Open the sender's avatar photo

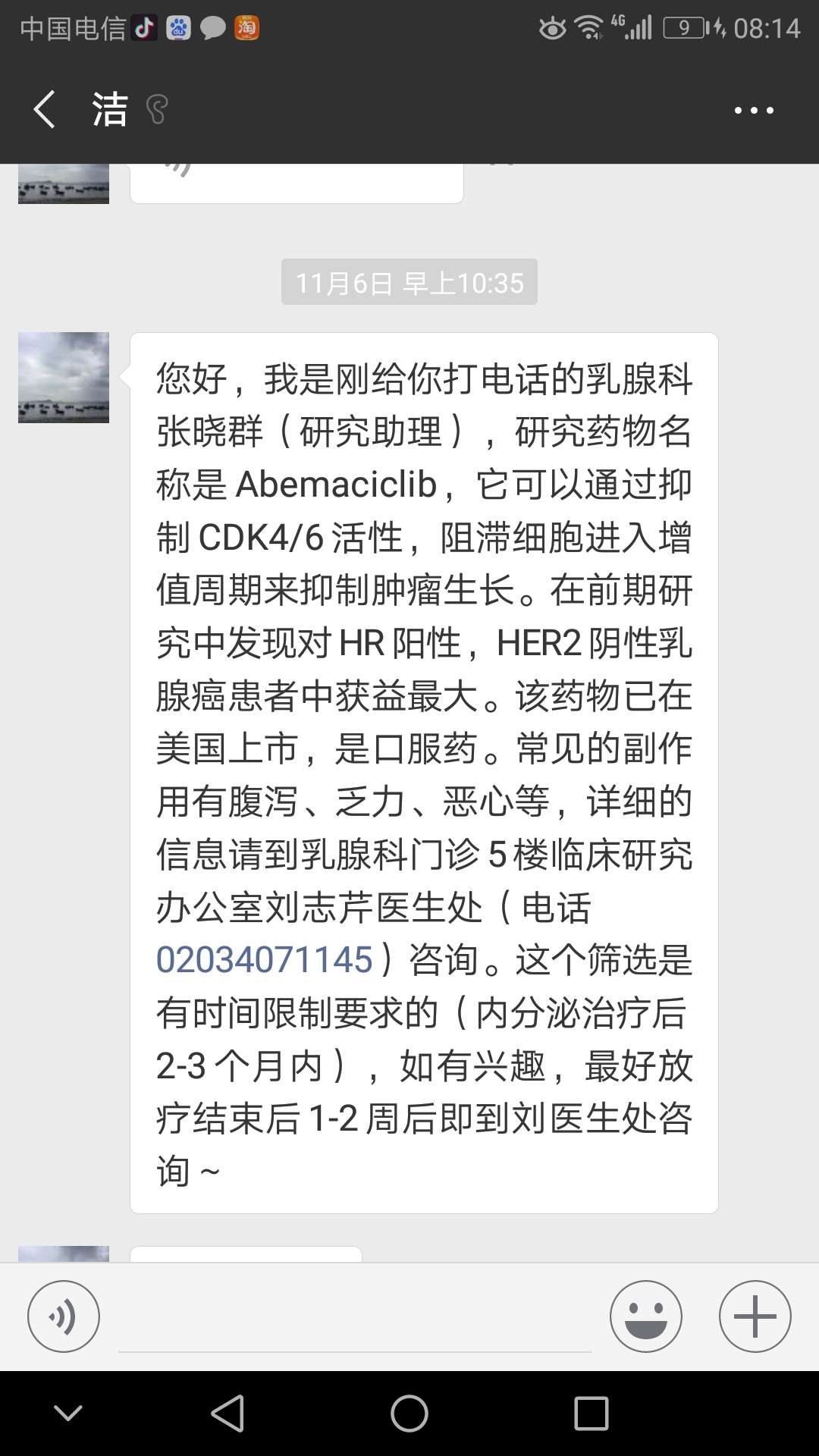[x=64, y=377]
